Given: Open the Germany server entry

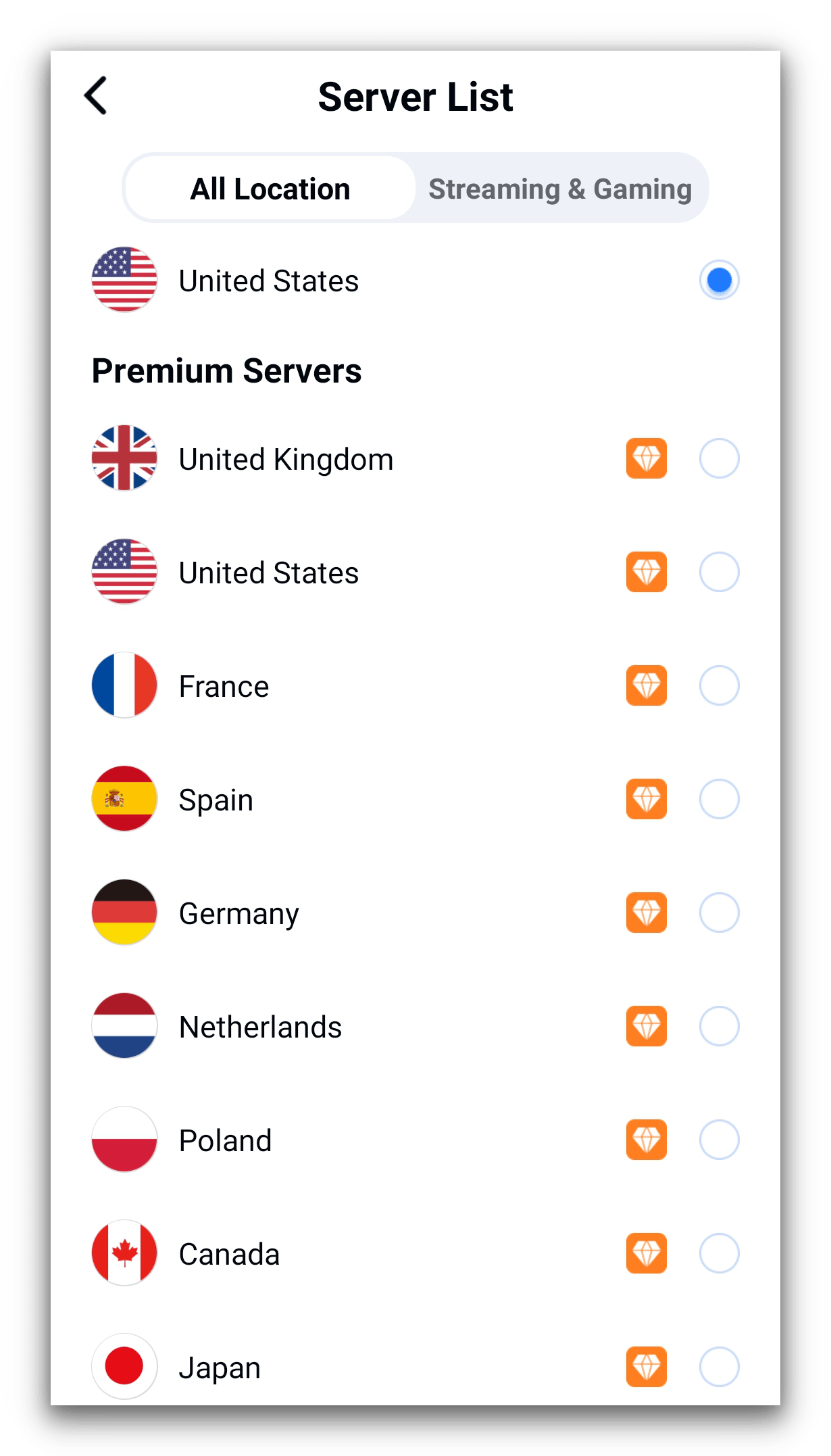Looking at the screenshot, I should click(338, 913).
